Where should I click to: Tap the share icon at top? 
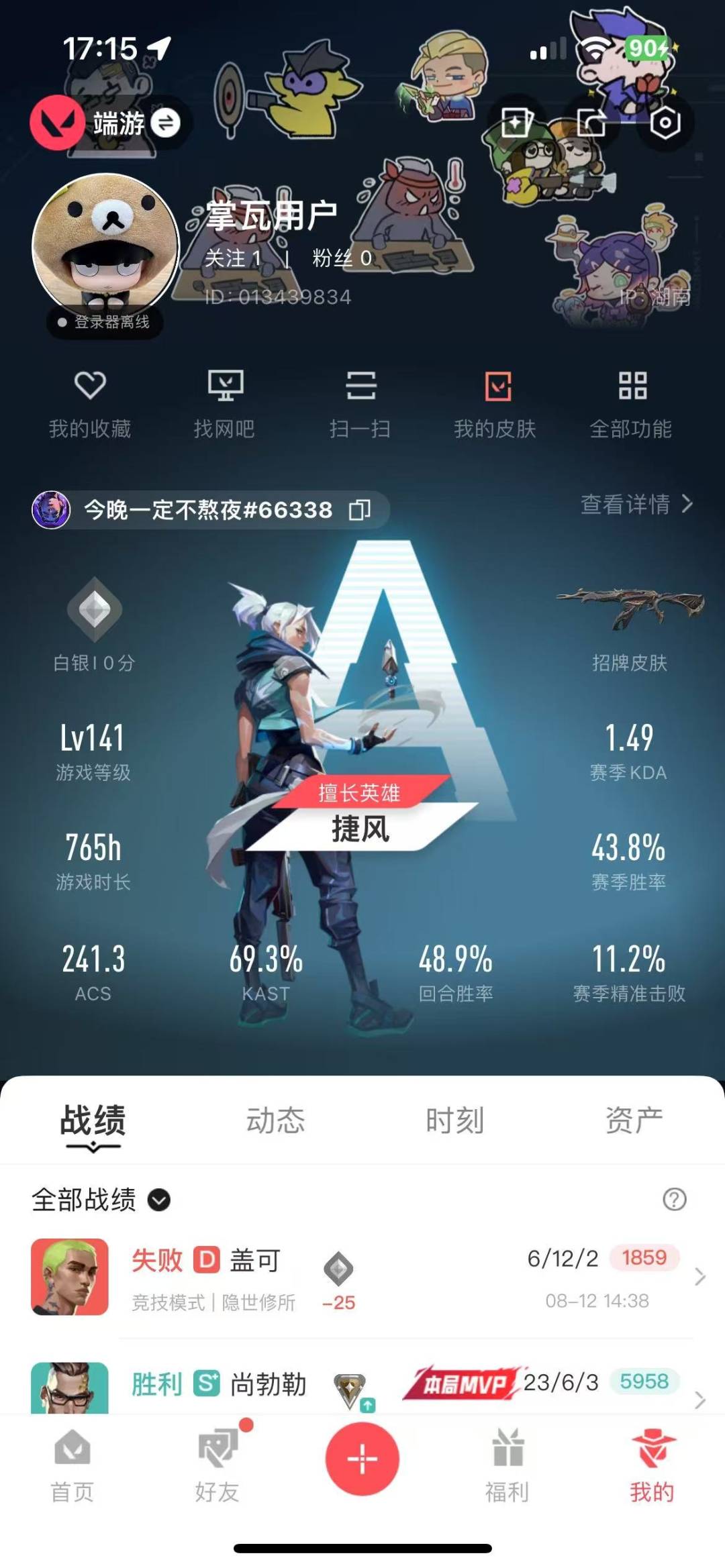point(591,123)
